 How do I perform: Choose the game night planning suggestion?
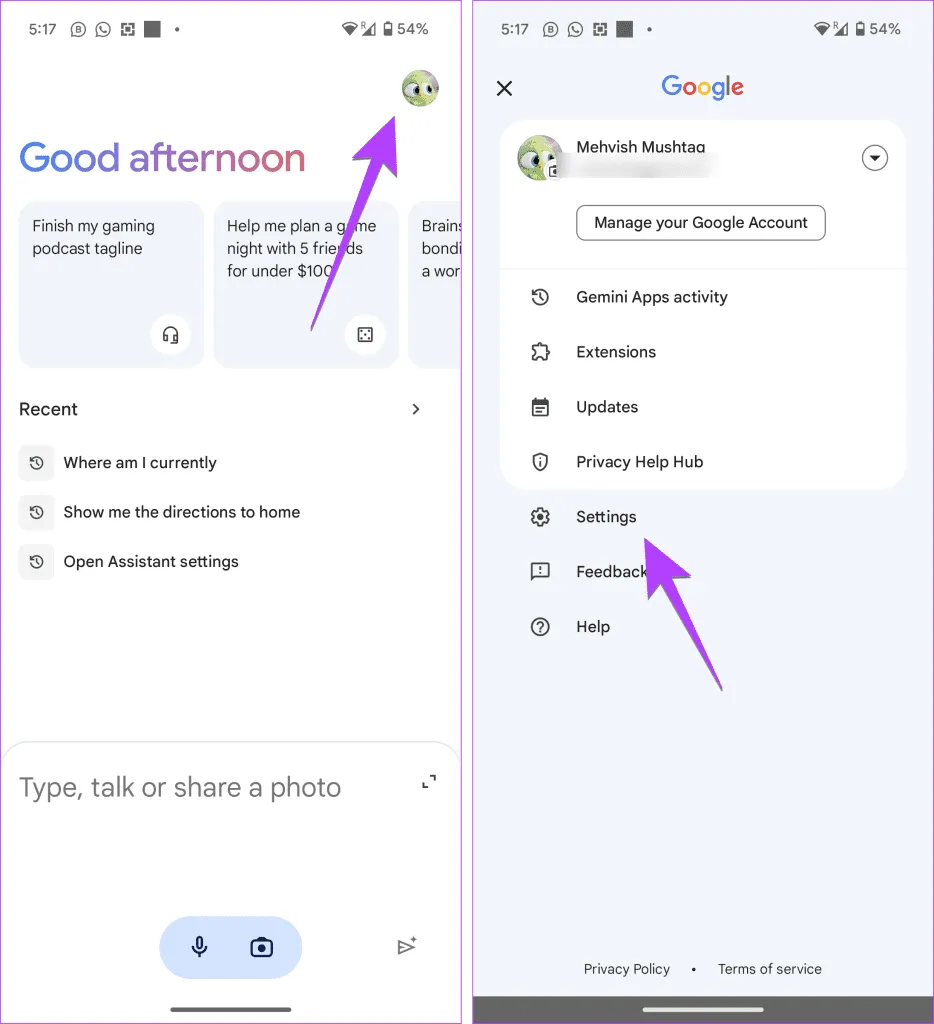click(305, 284)
